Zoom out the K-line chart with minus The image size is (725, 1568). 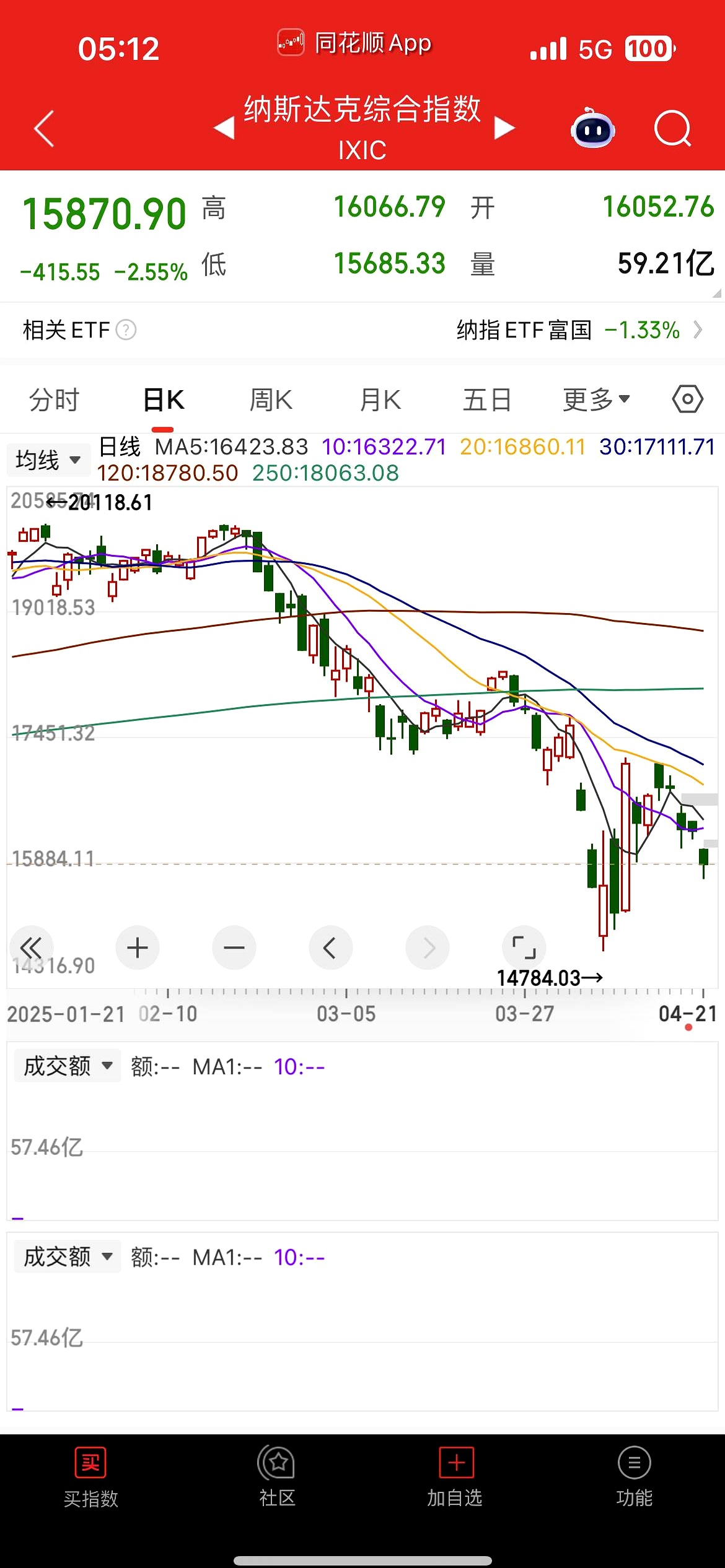(234, 947)
